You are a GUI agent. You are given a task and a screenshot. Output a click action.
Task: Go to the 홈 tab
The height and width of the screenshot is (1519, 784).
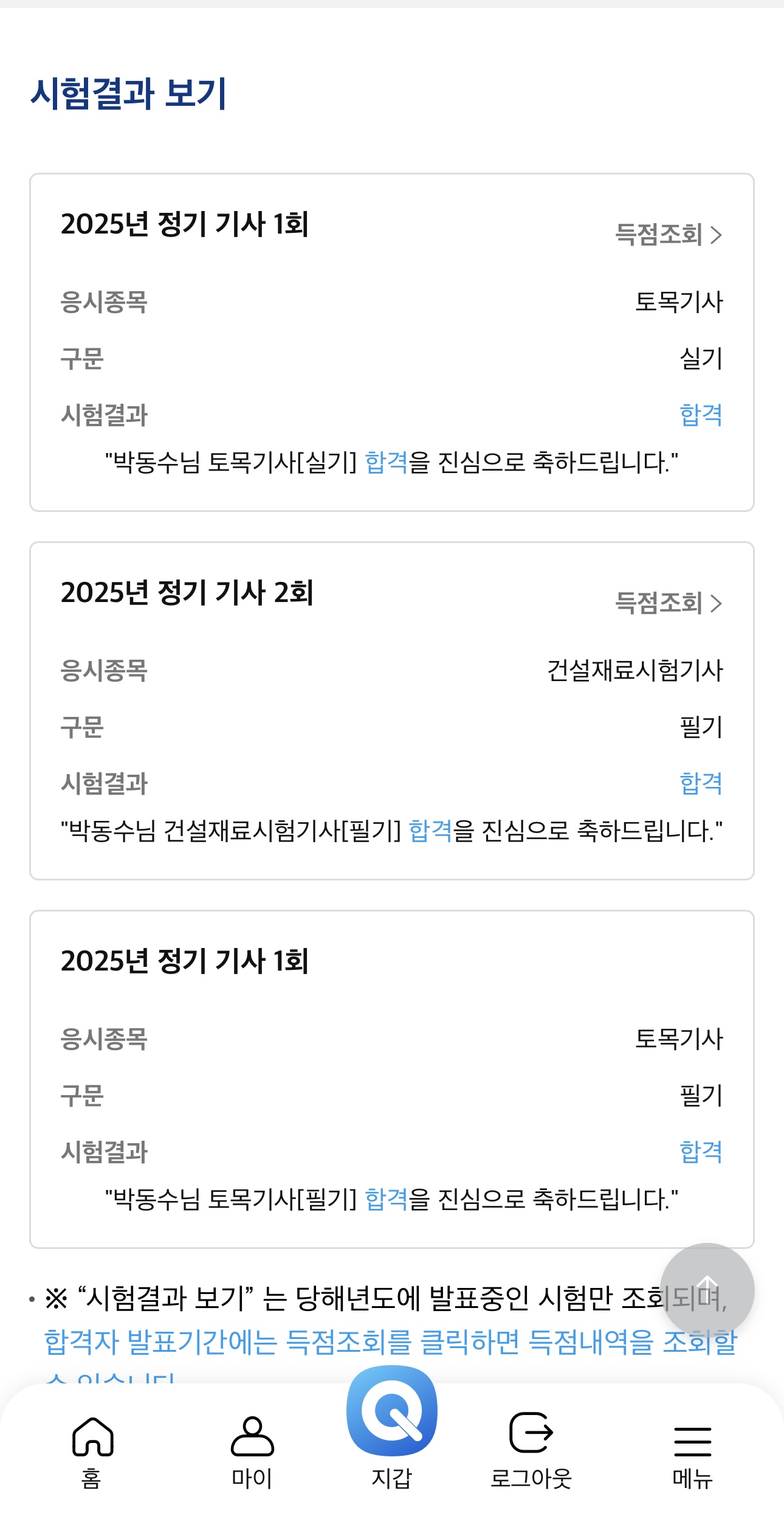[x=92, y=1450]
